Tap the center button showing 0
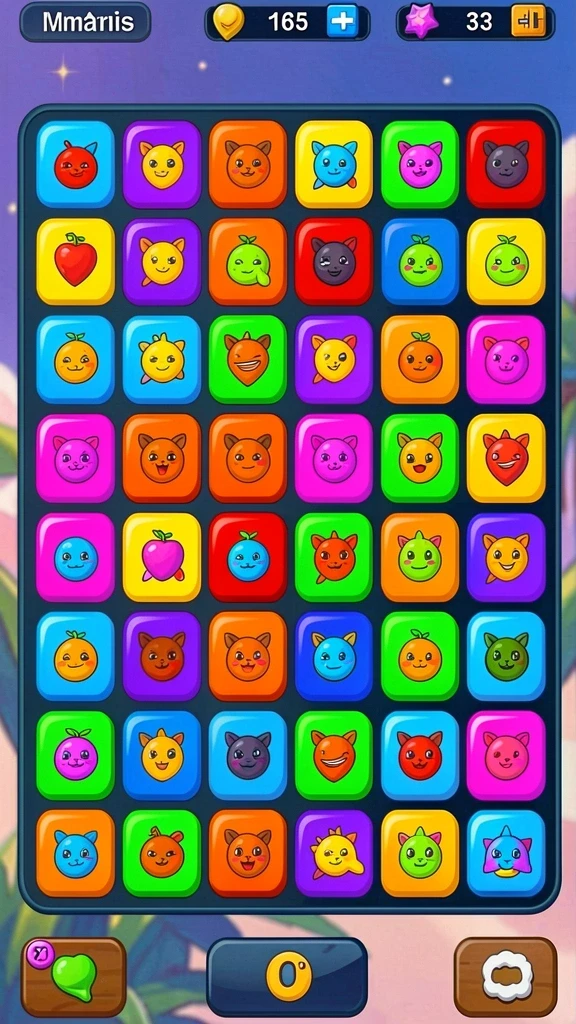This screenshot has width=576, height=1024. (287, 977)
